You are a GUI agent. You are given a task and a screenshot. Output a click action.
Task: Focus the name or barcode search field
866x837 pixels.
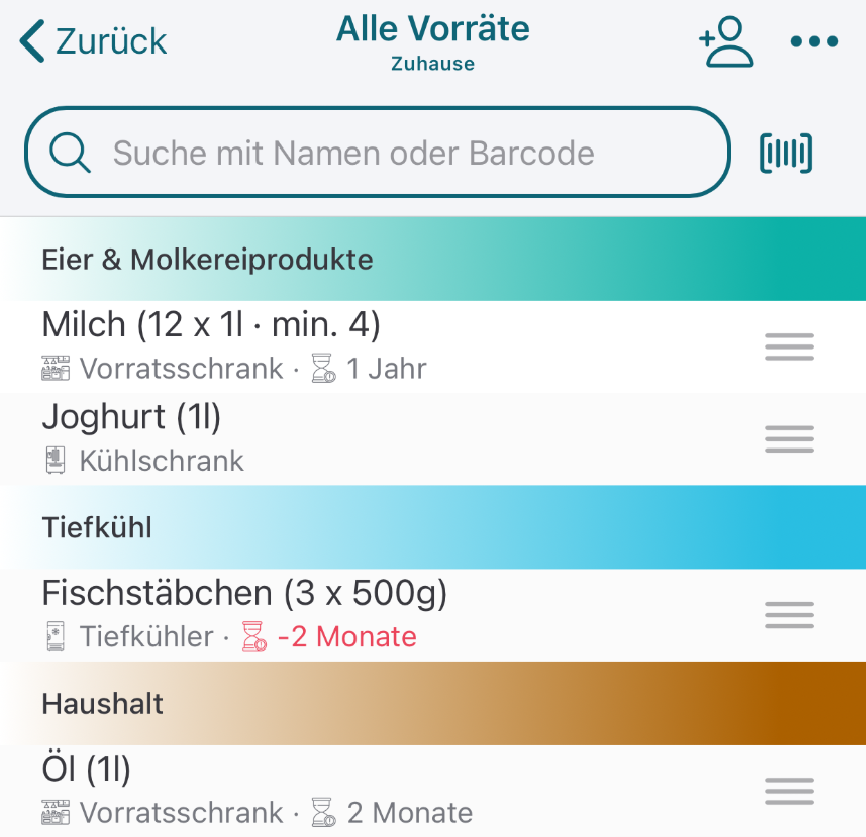(376, 153)
